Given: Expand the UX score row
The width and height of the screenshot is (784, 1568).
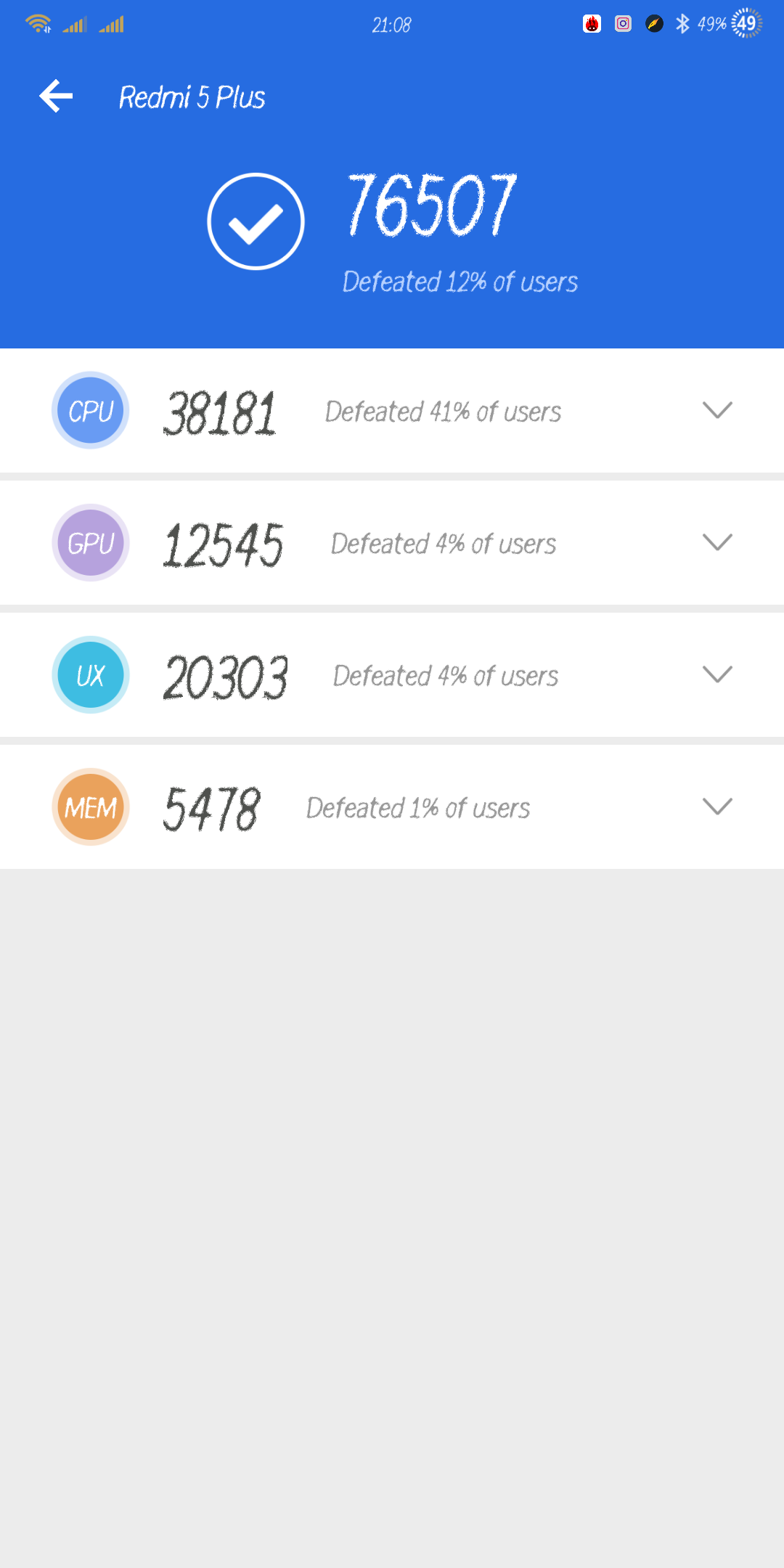Looking at the screenshot, I should tap(717, 674).
